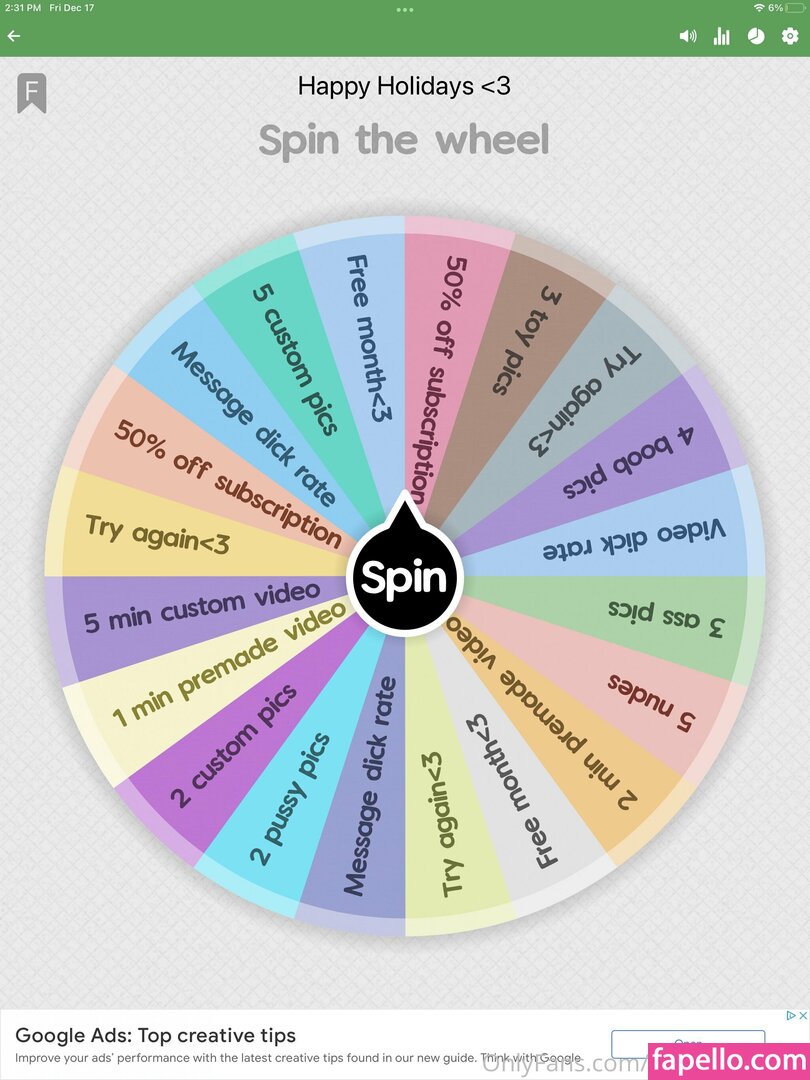Open the pie chart wheel icon
The height and width of the screenshot is (1080, 810).
[755, 36]
